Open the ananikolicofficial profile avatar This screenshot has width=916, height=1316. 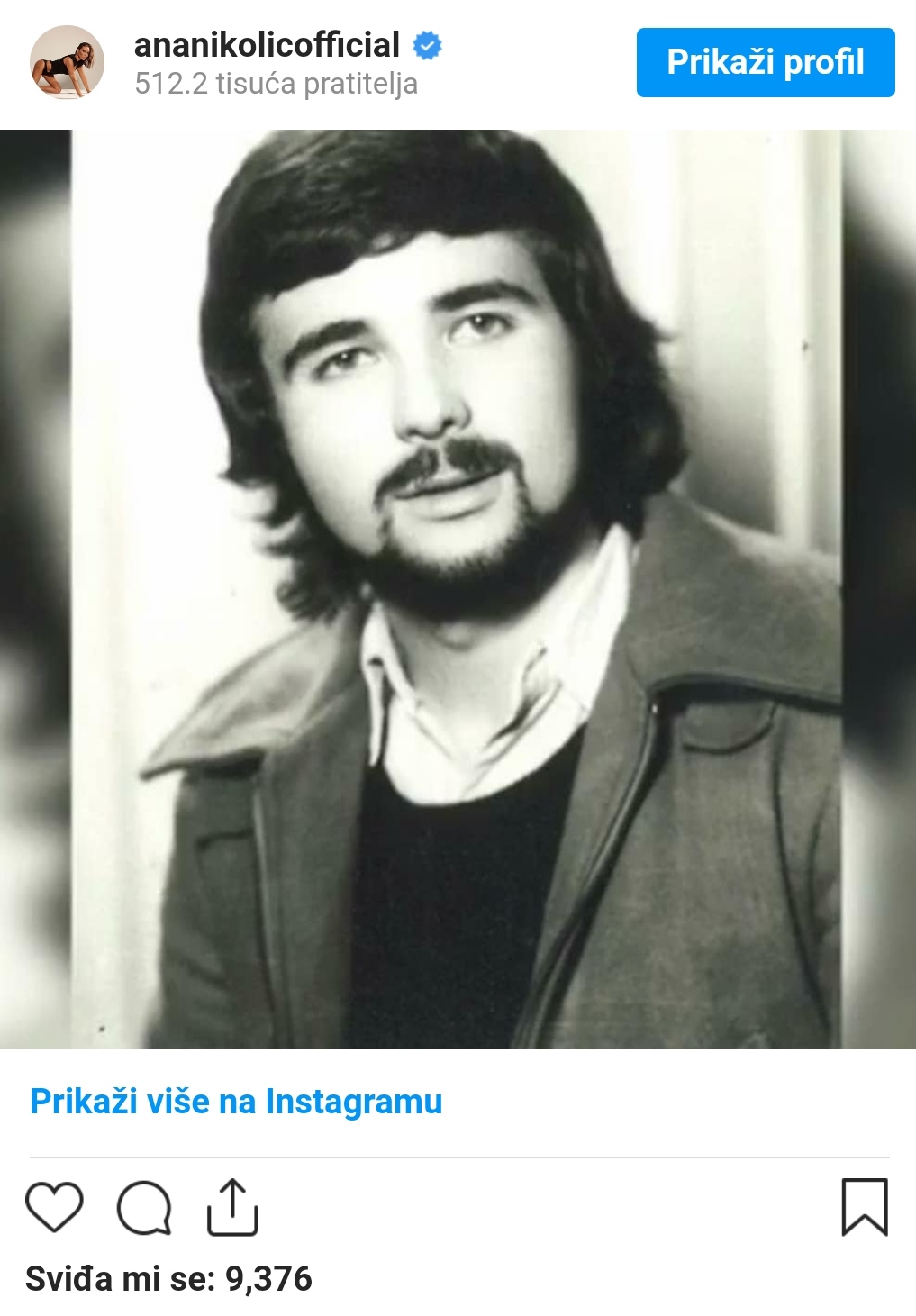68,63
